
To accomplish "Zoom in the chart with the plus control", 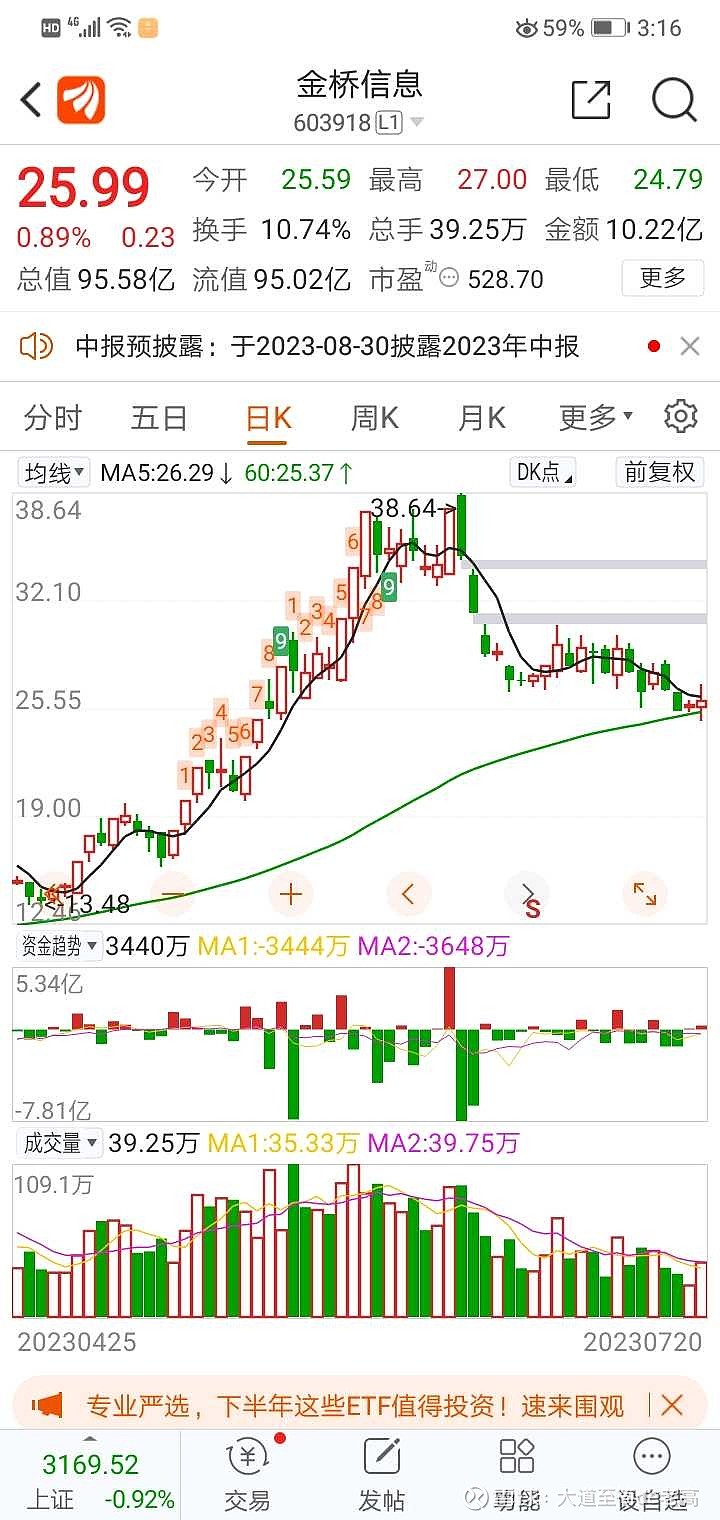I will pyautogui.click(x=290, y=894).
